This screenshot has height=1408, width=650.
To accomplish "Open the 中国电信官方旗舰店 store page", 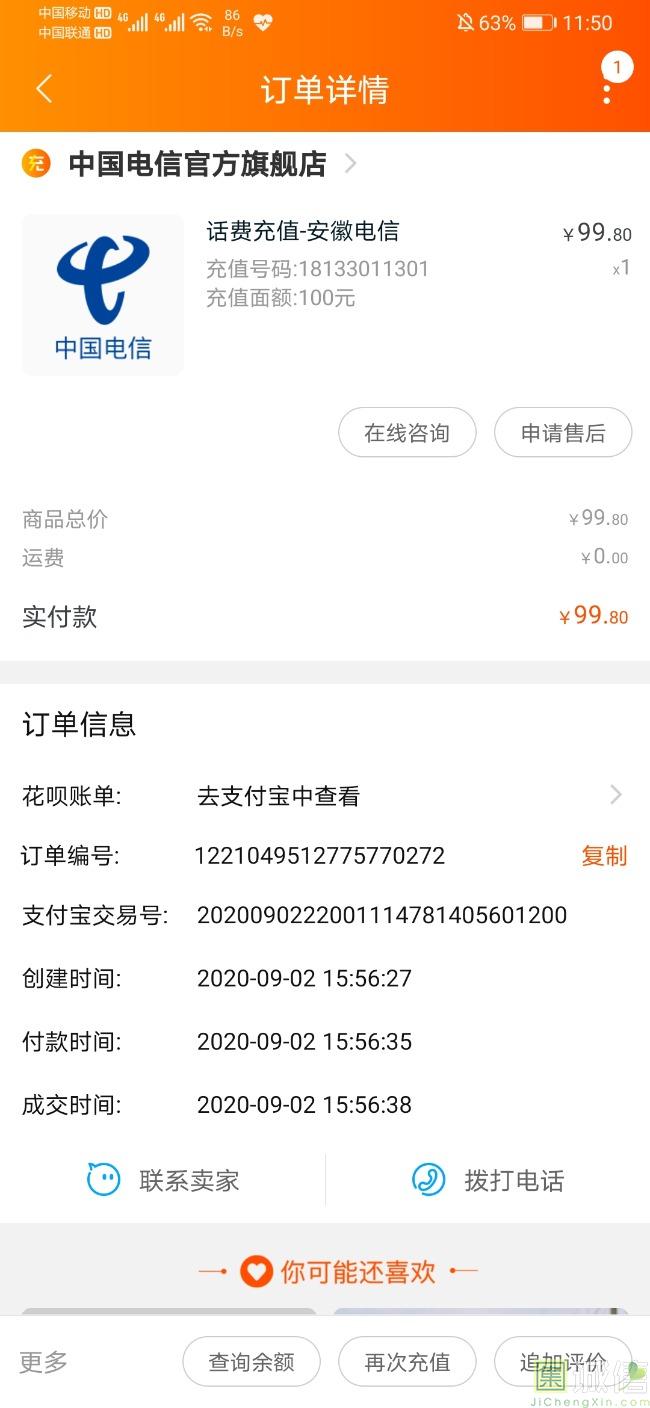I will click(x=198, y=164).
